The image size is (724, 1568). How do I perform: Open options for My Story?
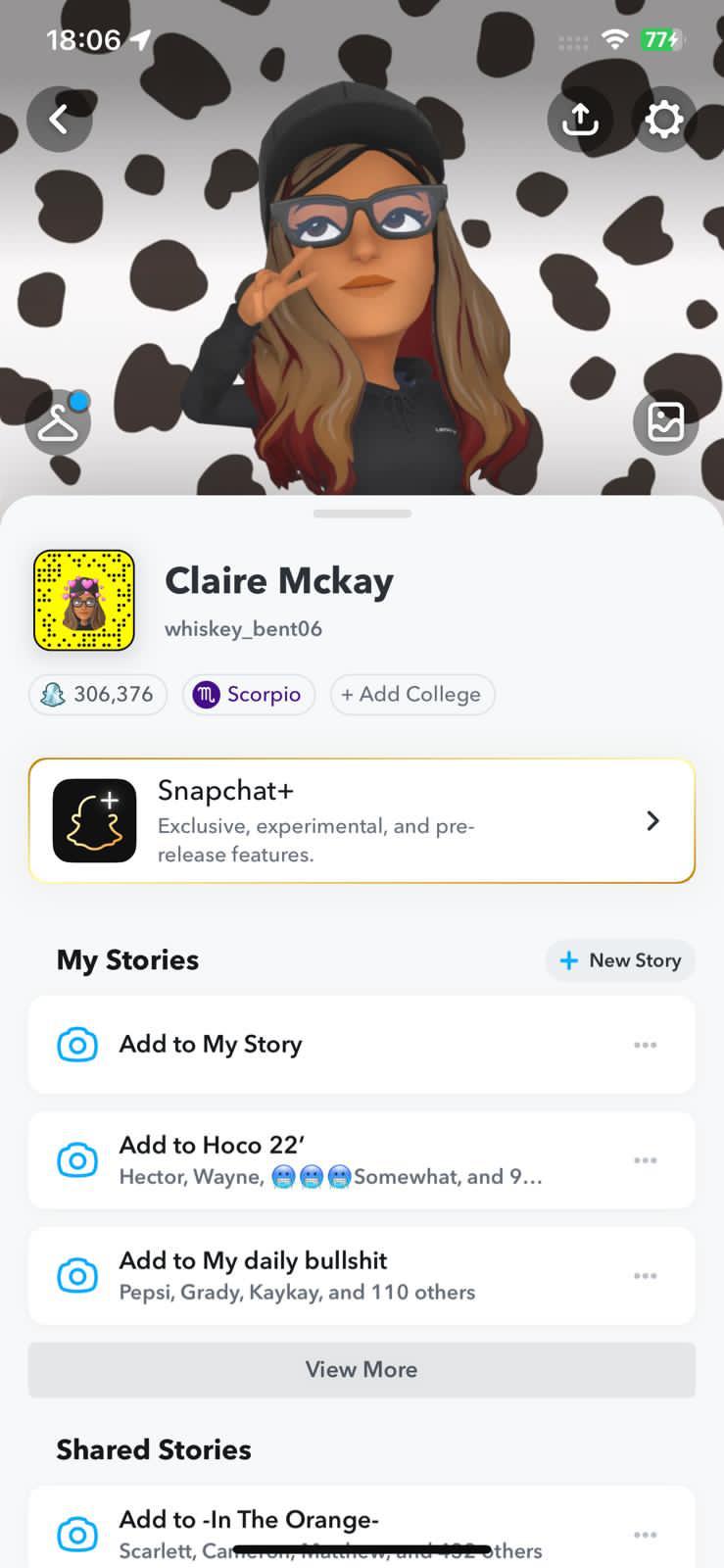point(645,1045)
